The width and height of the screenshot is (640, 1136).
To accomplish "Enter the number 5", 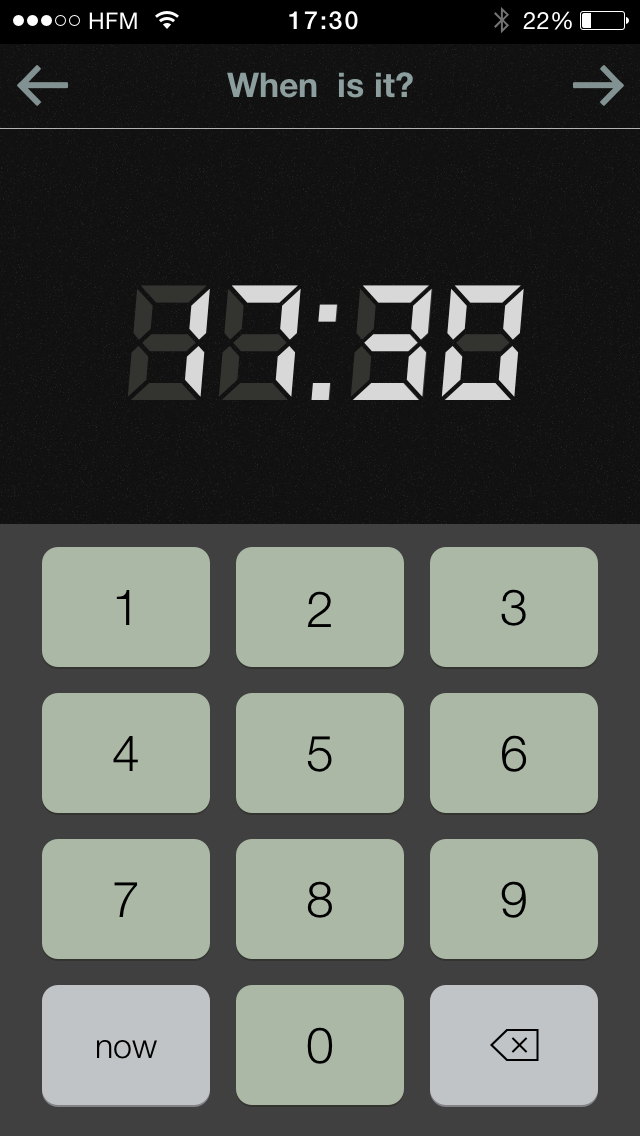I will 320,753.
